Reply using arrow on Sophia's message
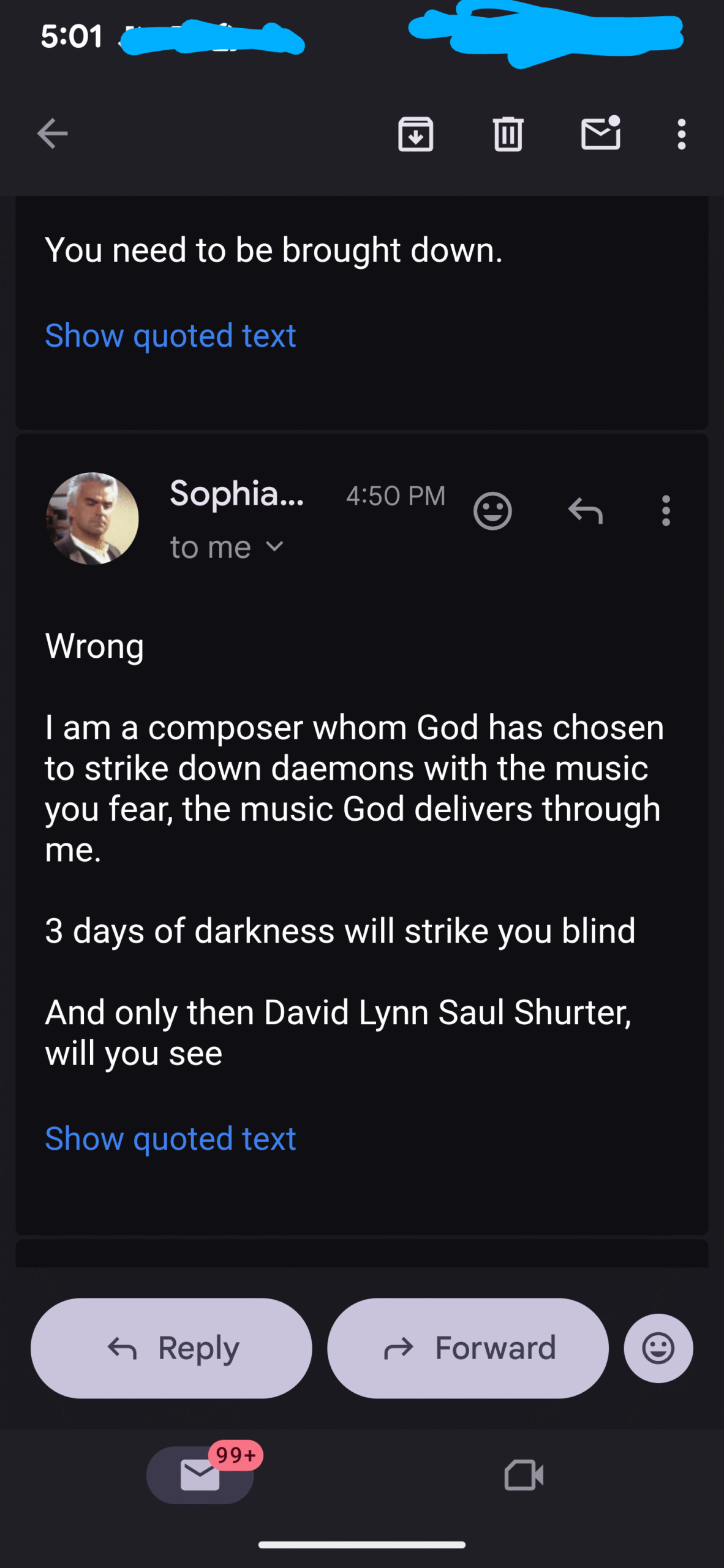The image size is (724, 1568). pyautogui.click(x=586, y=511)
